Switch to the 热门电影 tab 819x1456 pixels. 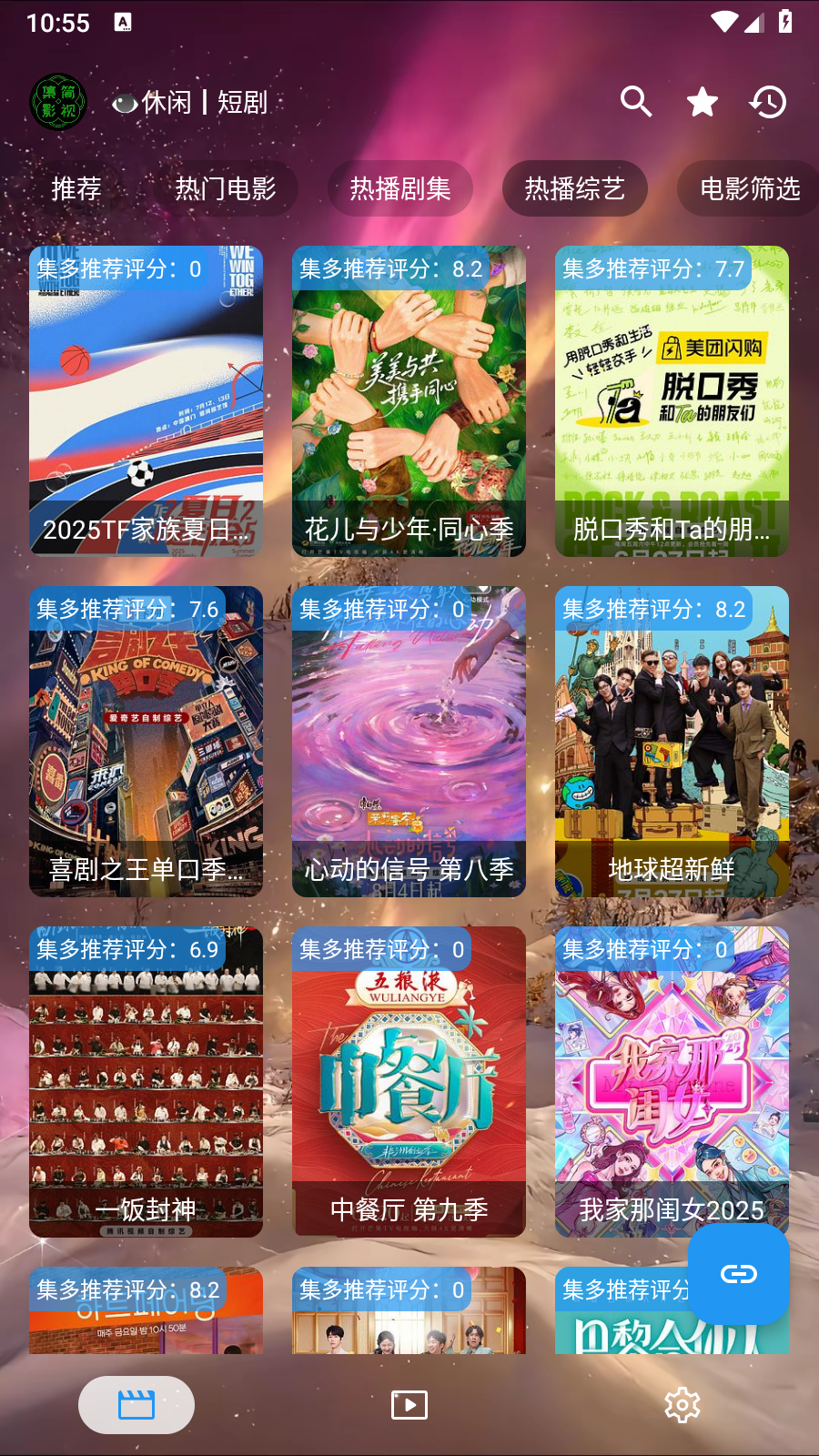tap(227, 188)
